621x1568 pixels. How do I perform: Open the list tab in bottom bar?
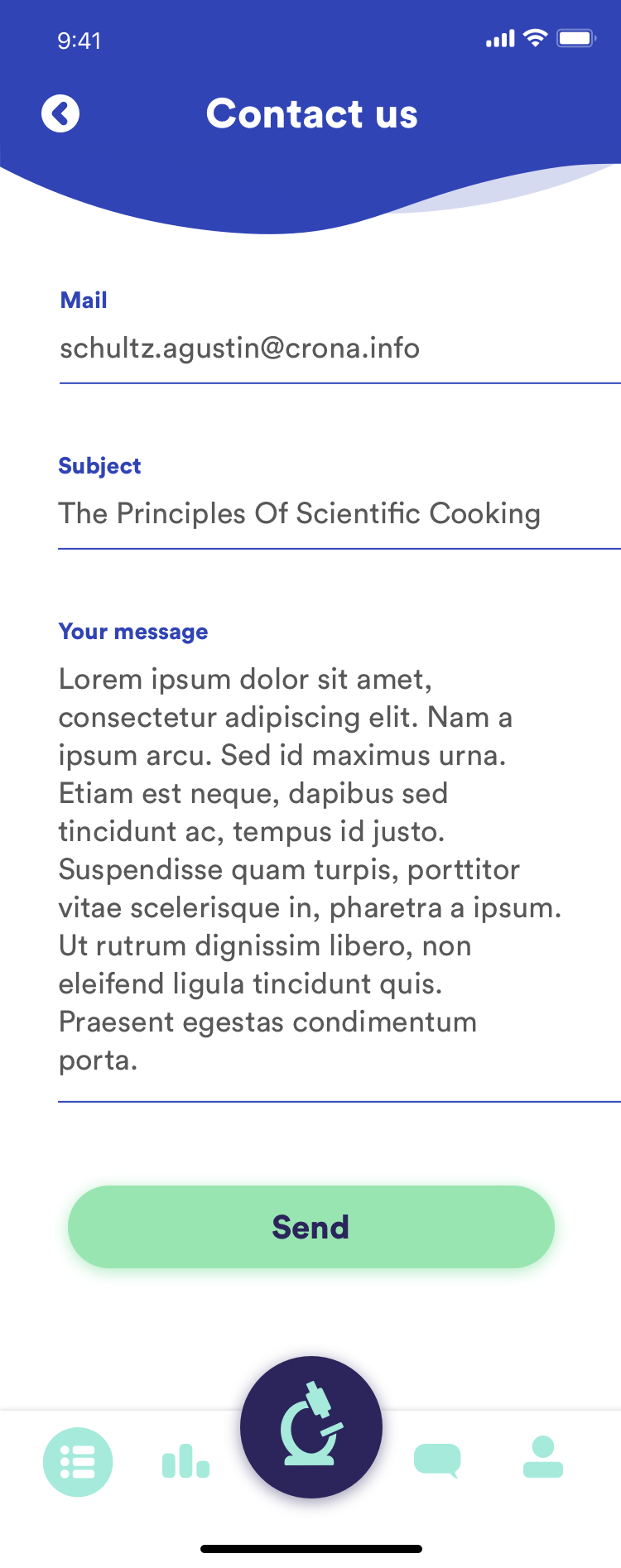(x=78, y=1462)
